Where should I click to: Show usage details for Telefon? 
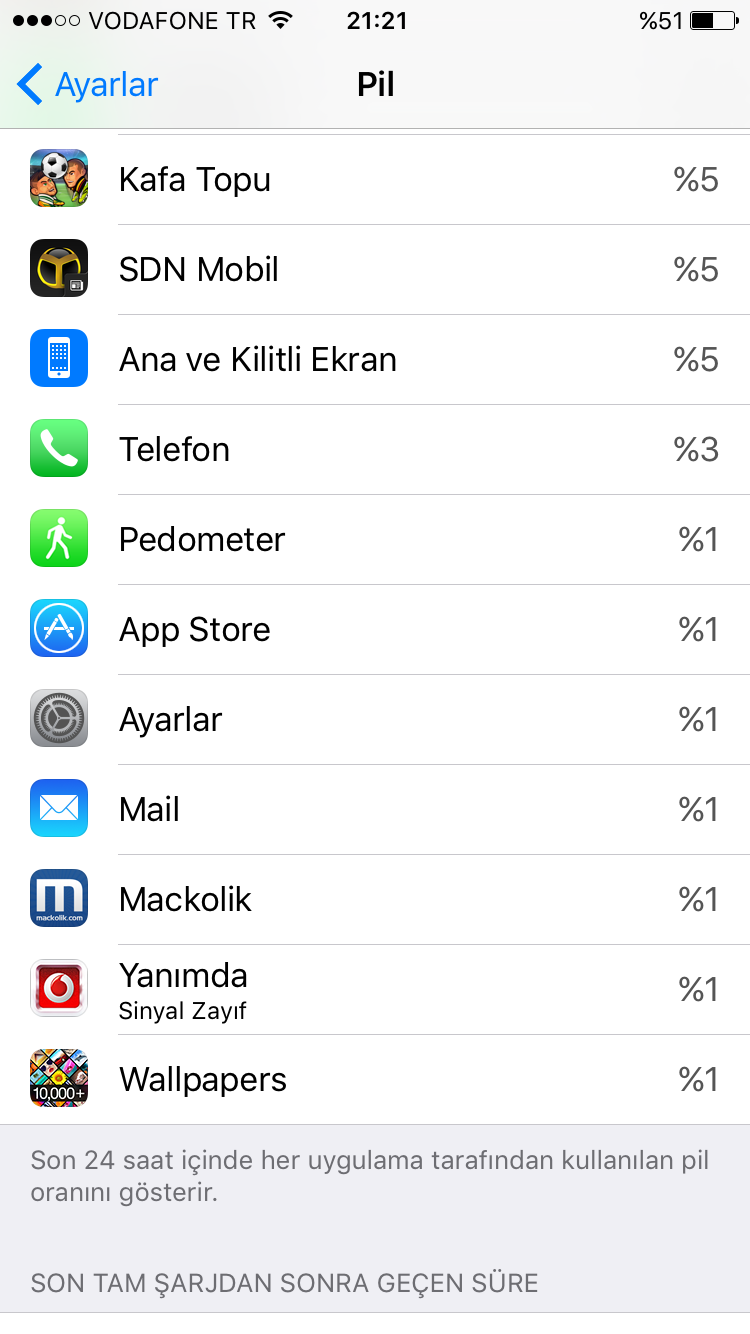tap(375, 450)
